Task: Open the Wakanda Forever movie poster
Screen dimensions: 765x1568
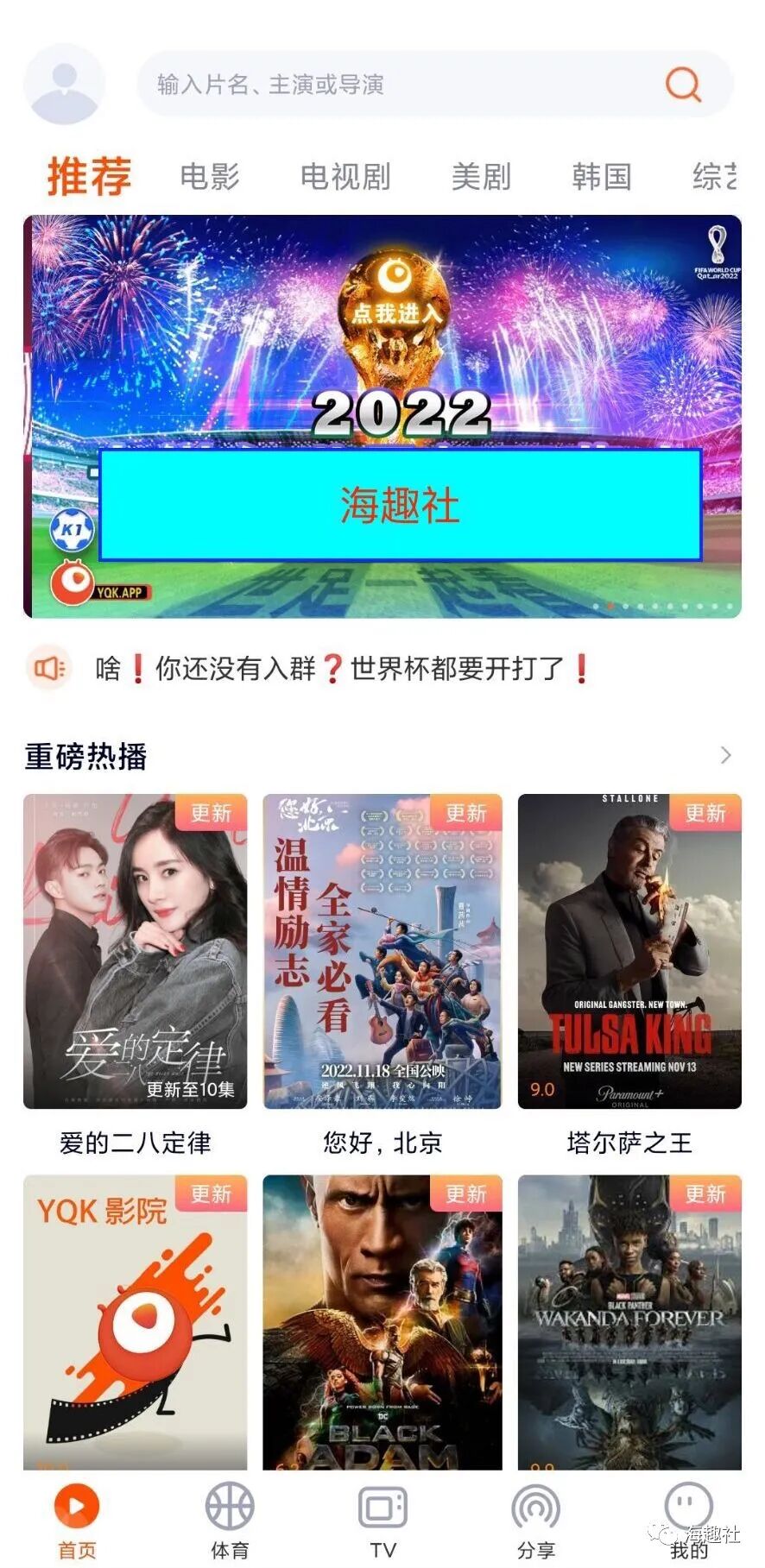Action: (x=629, y=1320)
